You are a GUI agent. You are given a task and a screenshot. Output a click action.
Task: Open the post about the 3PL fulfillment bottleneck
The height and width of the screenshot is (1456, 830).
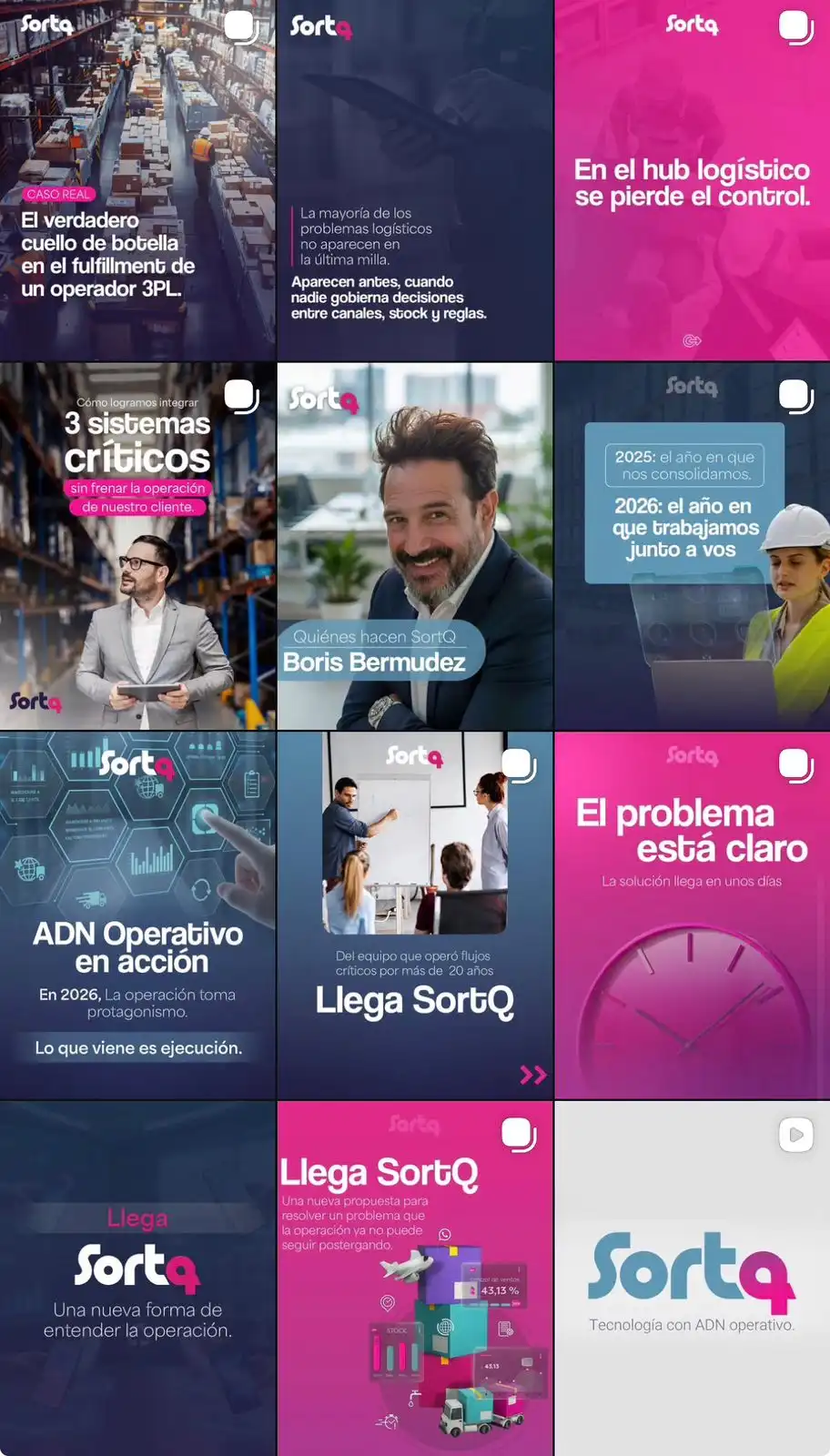click(x=137, y=180)
